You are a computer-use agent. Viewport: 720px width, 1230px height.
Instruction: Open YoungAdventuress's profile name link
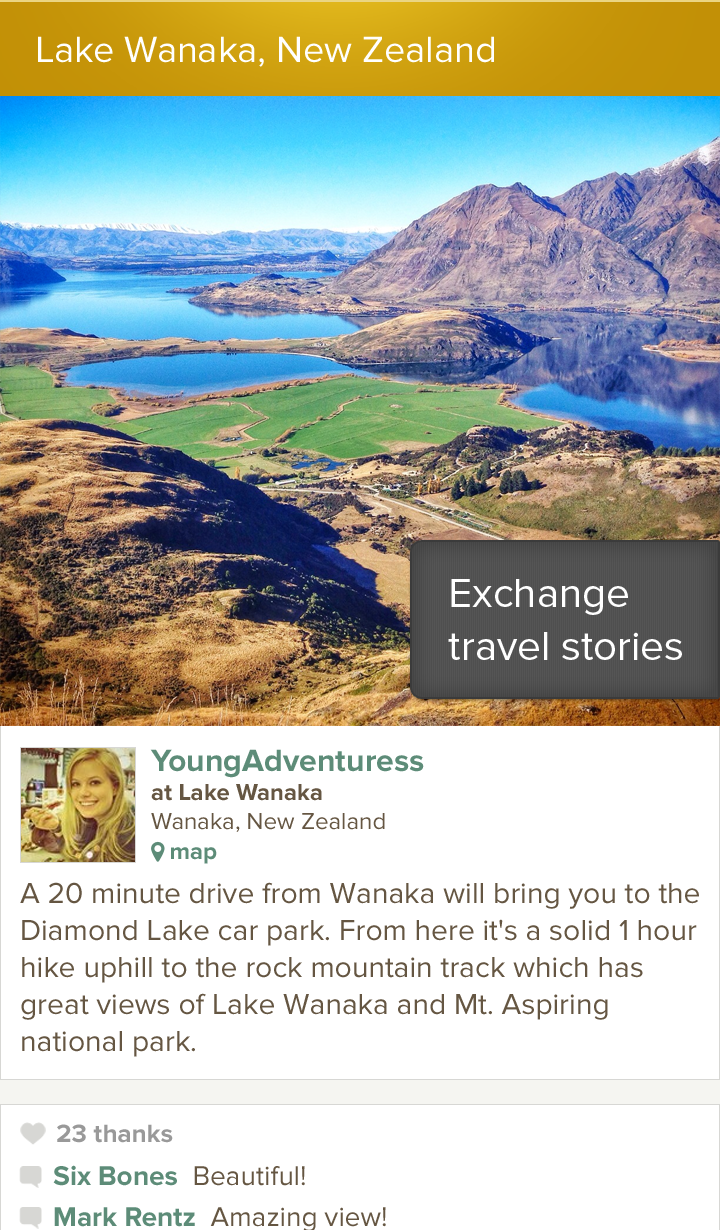coord(287,761)
